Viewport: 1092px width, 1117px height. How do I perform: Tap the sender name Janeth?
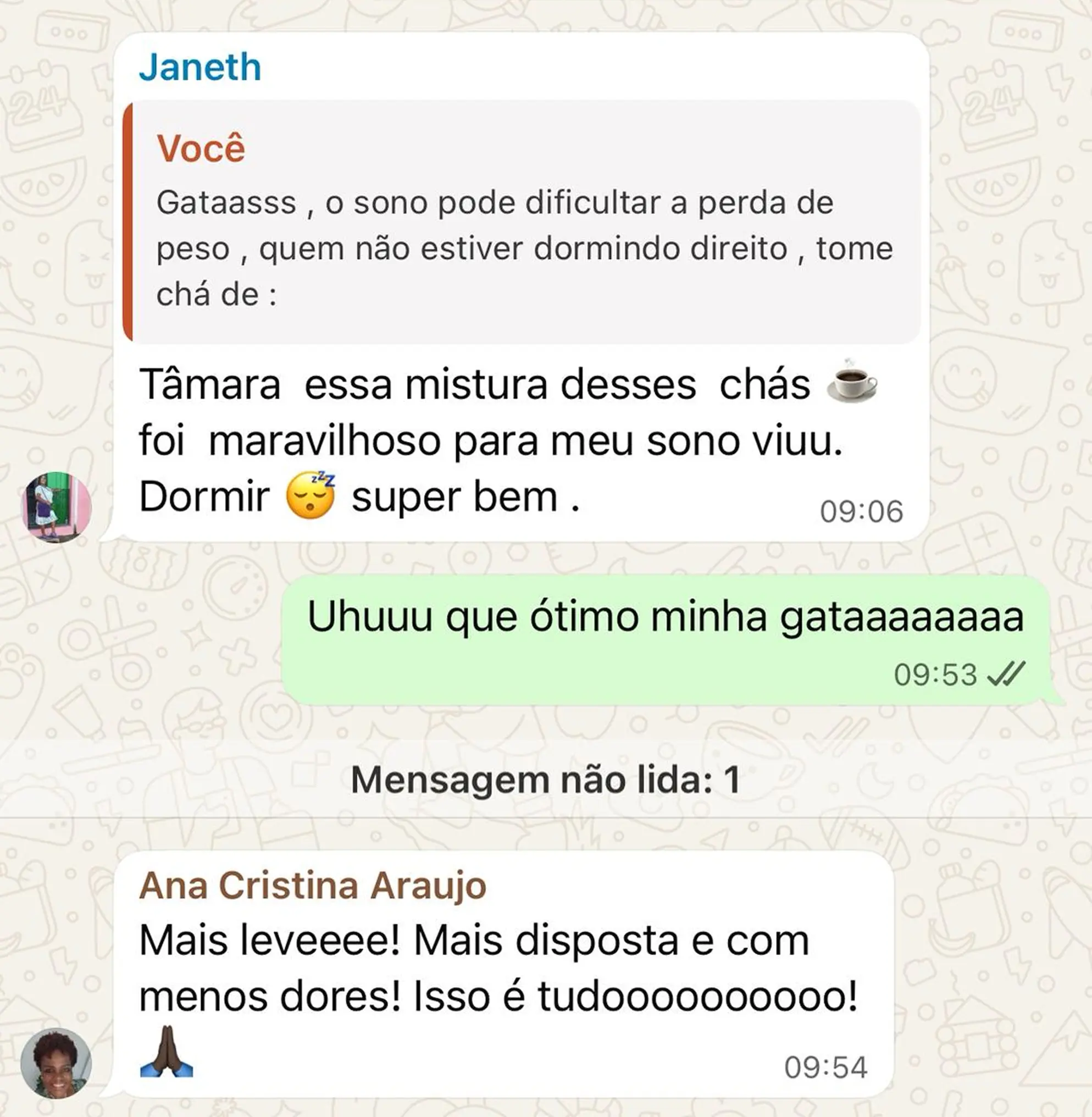click(200, 67)
